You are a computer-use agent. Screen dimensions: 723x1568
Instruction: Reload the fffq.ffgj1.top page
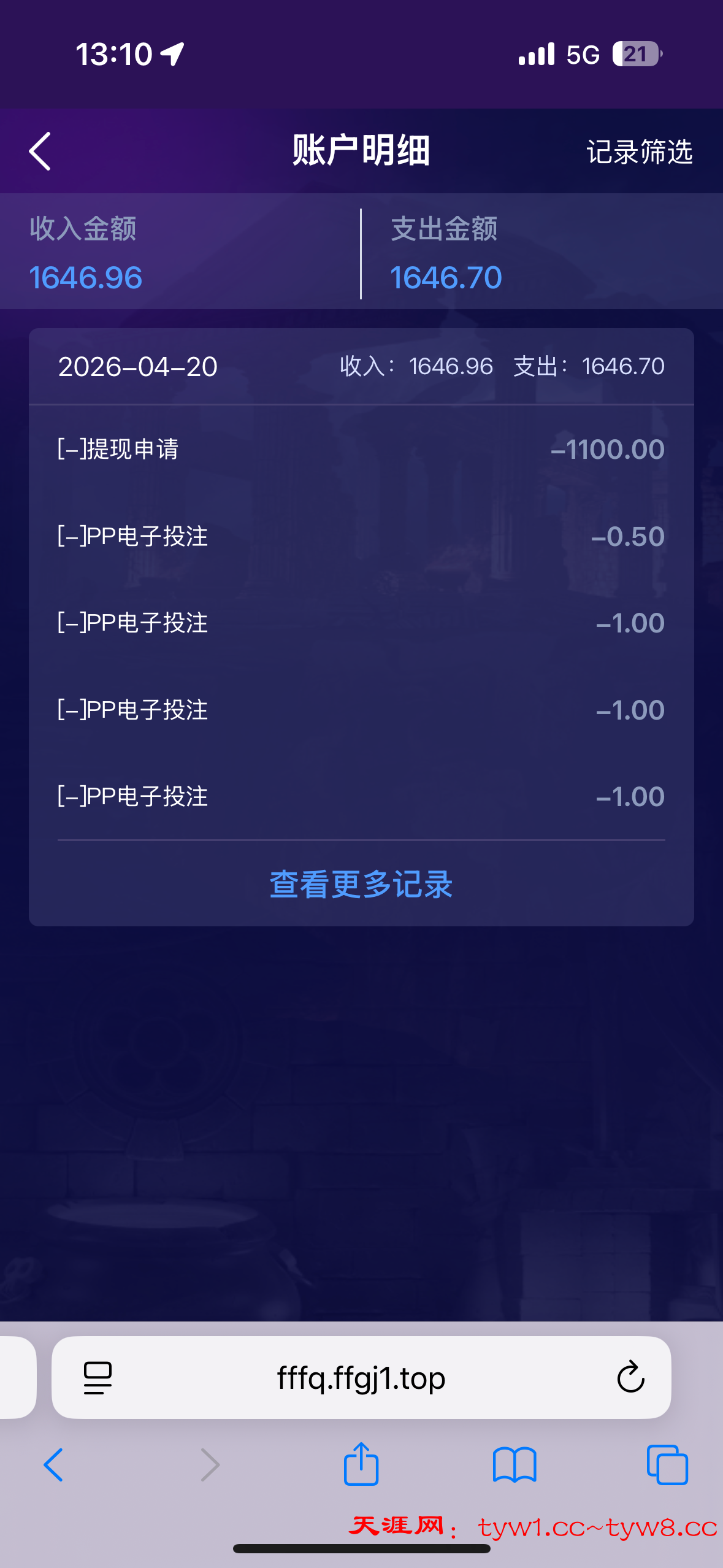point(630,1377)
